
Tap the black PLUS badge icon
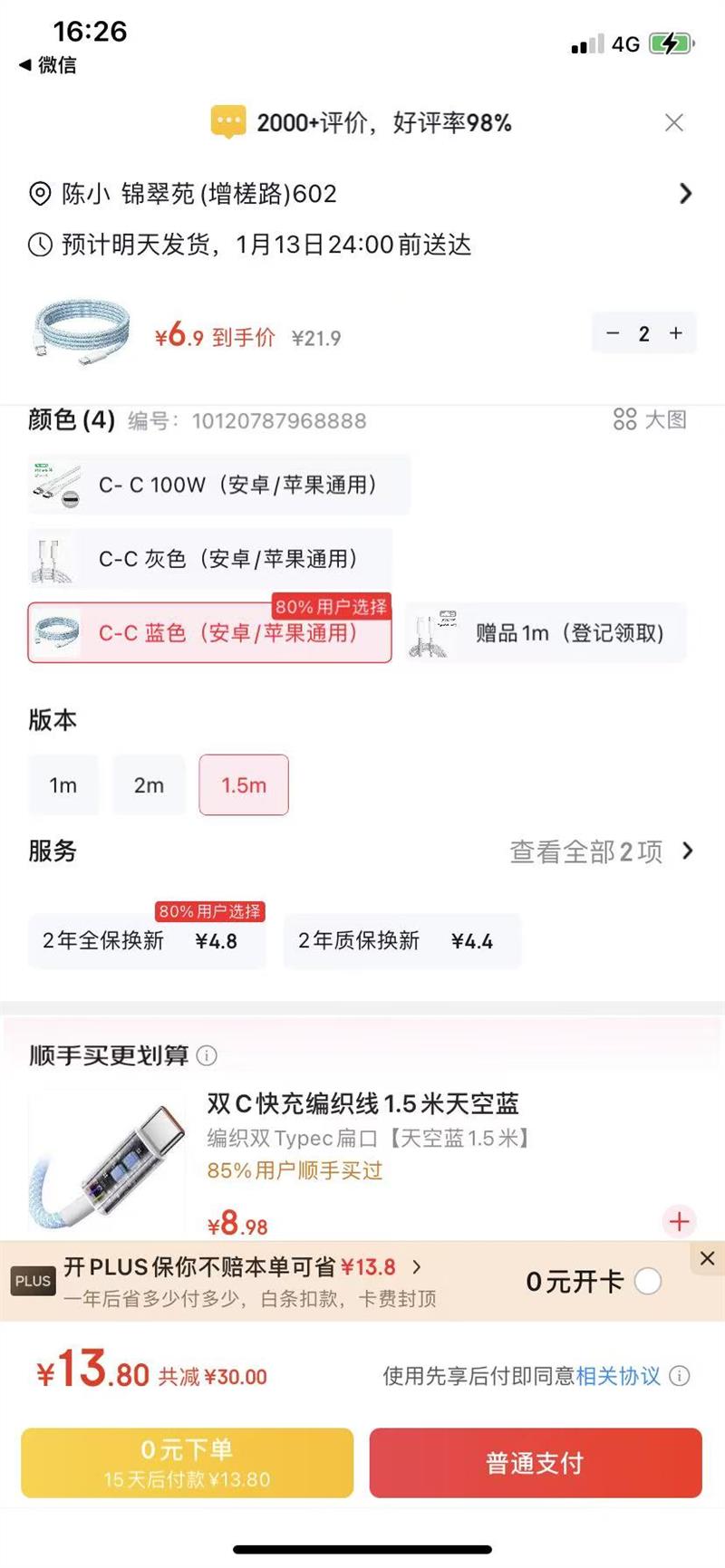point(33,1282)
